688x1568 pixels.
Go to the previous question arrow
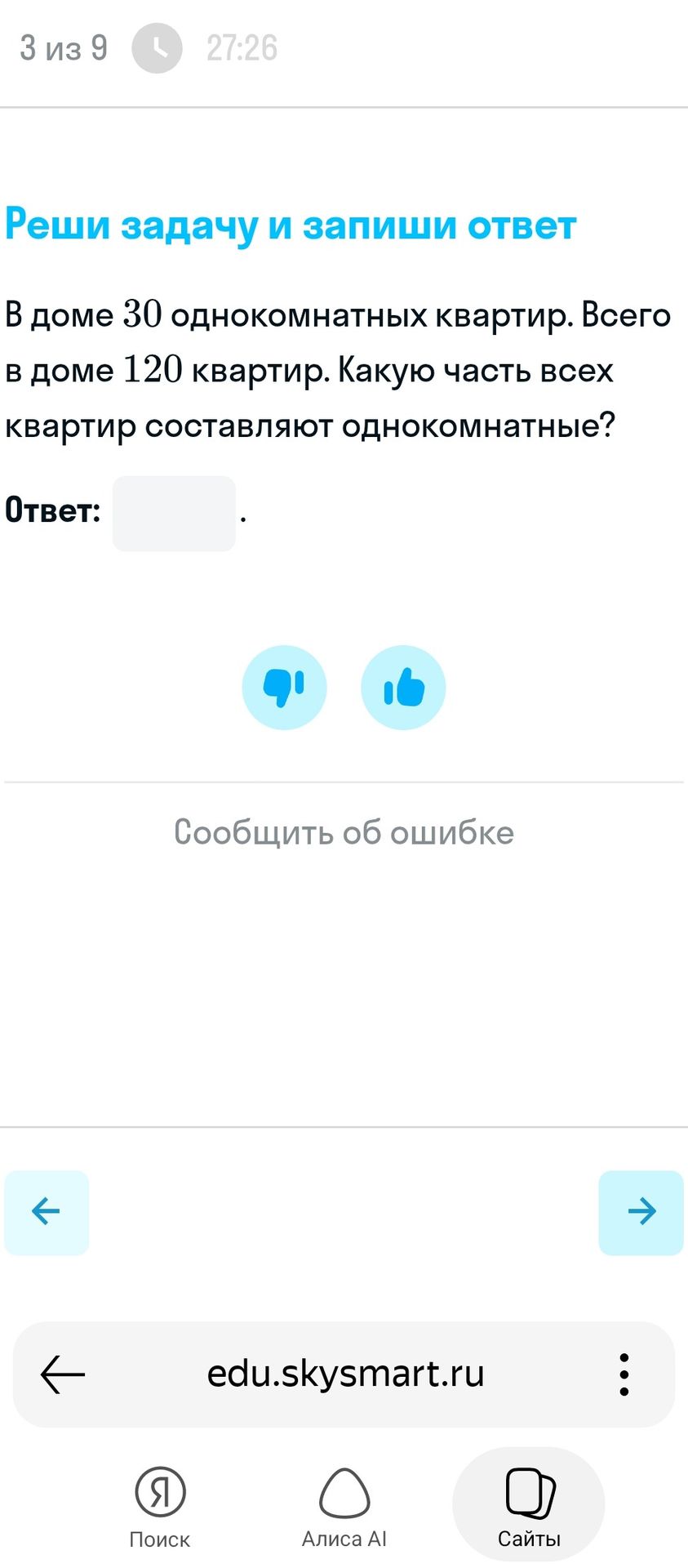(47, 1212)
